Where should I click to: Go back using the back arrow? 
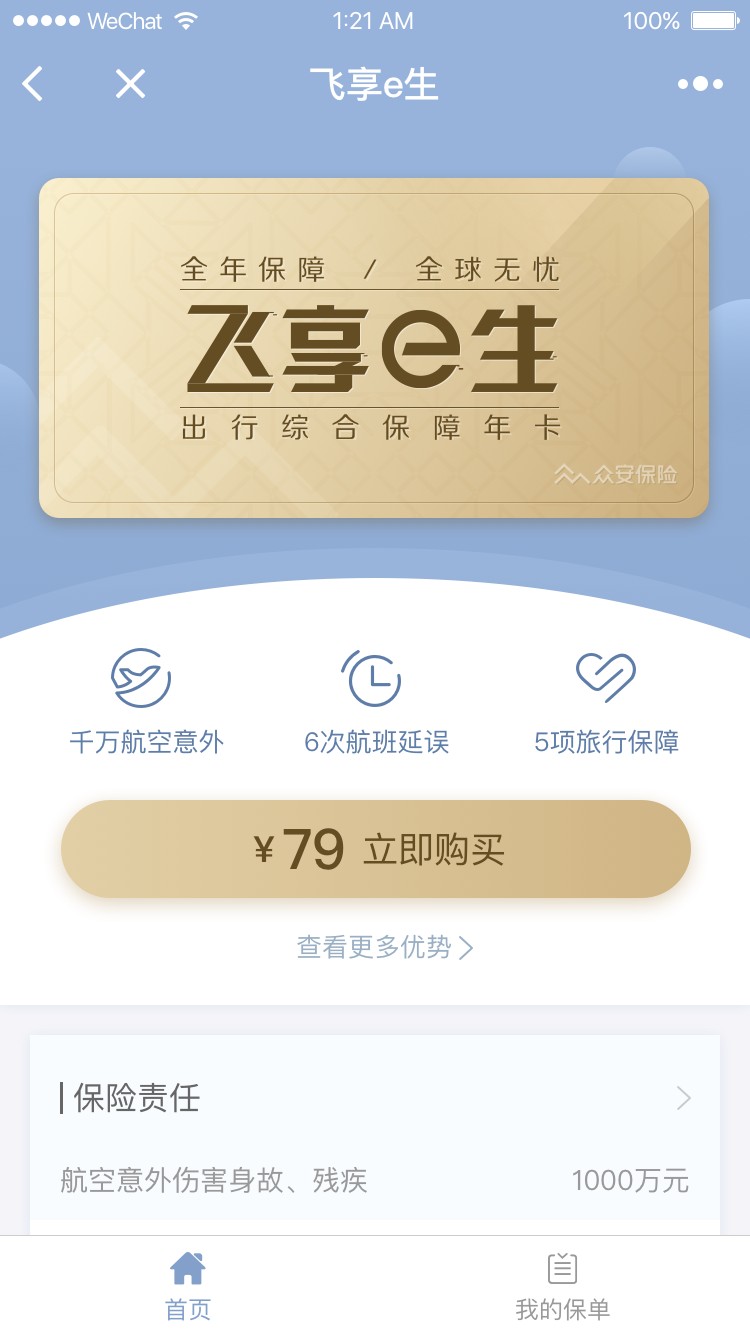coord(33,84)
